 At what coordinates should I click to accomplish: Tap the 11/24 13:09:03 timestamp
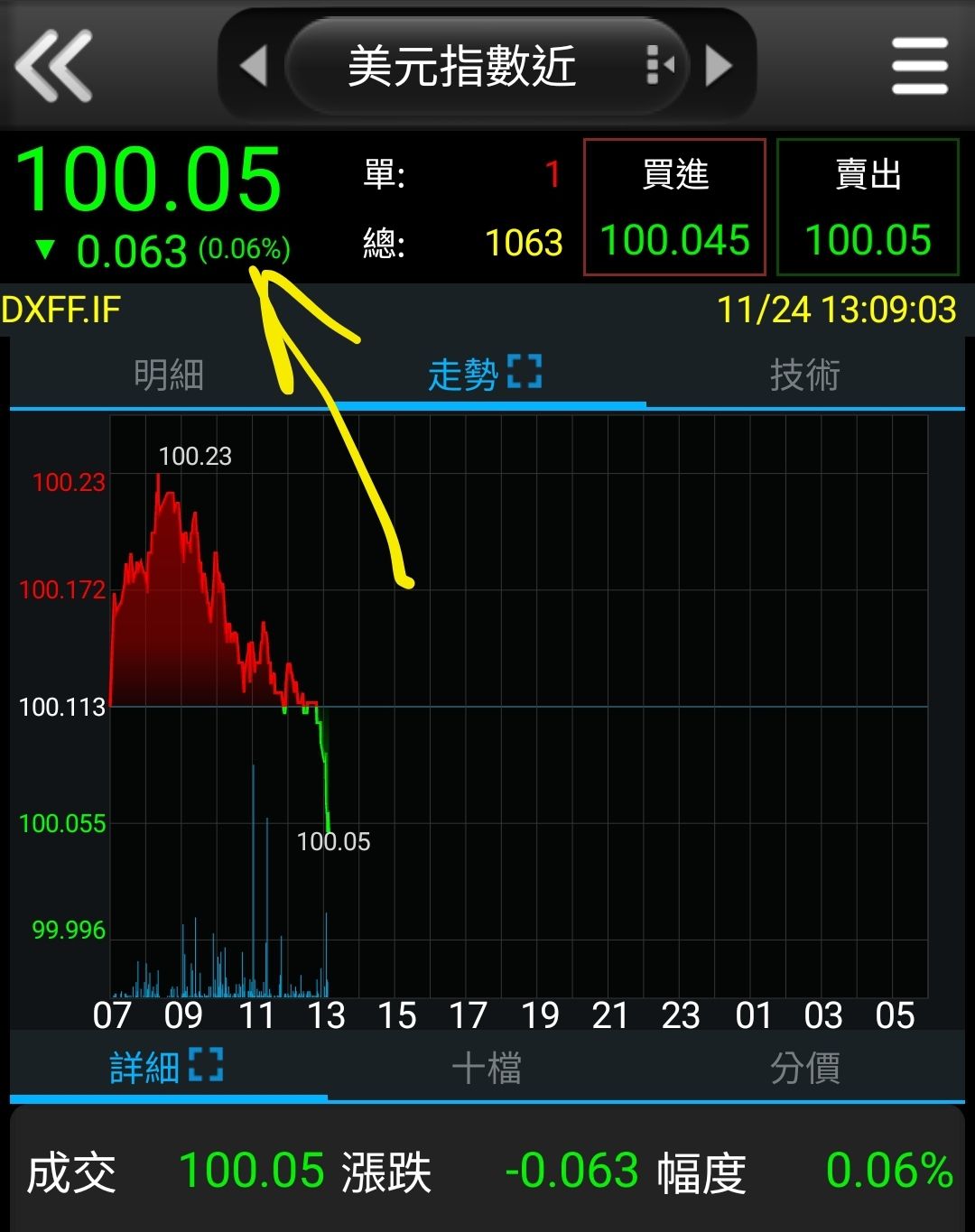pyautogui.click(x=835, y=310)
